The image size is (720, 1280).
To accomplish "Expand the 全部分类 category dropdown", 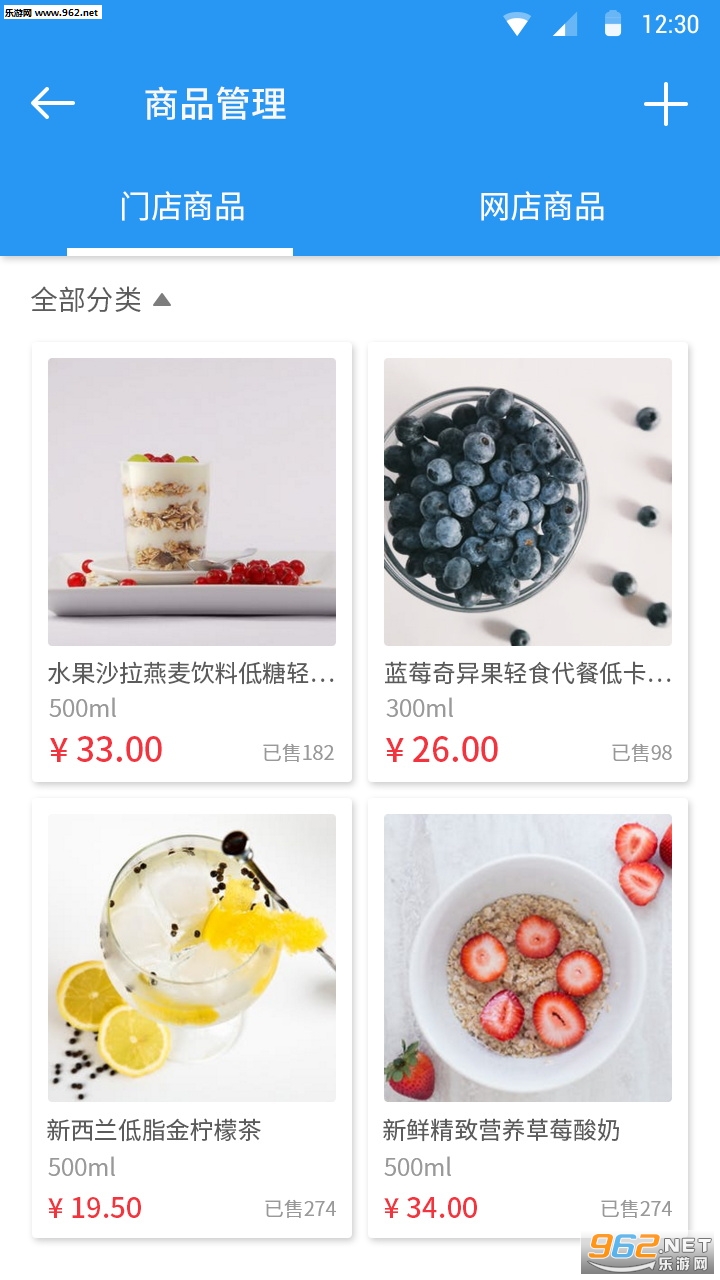I will 101,299.
